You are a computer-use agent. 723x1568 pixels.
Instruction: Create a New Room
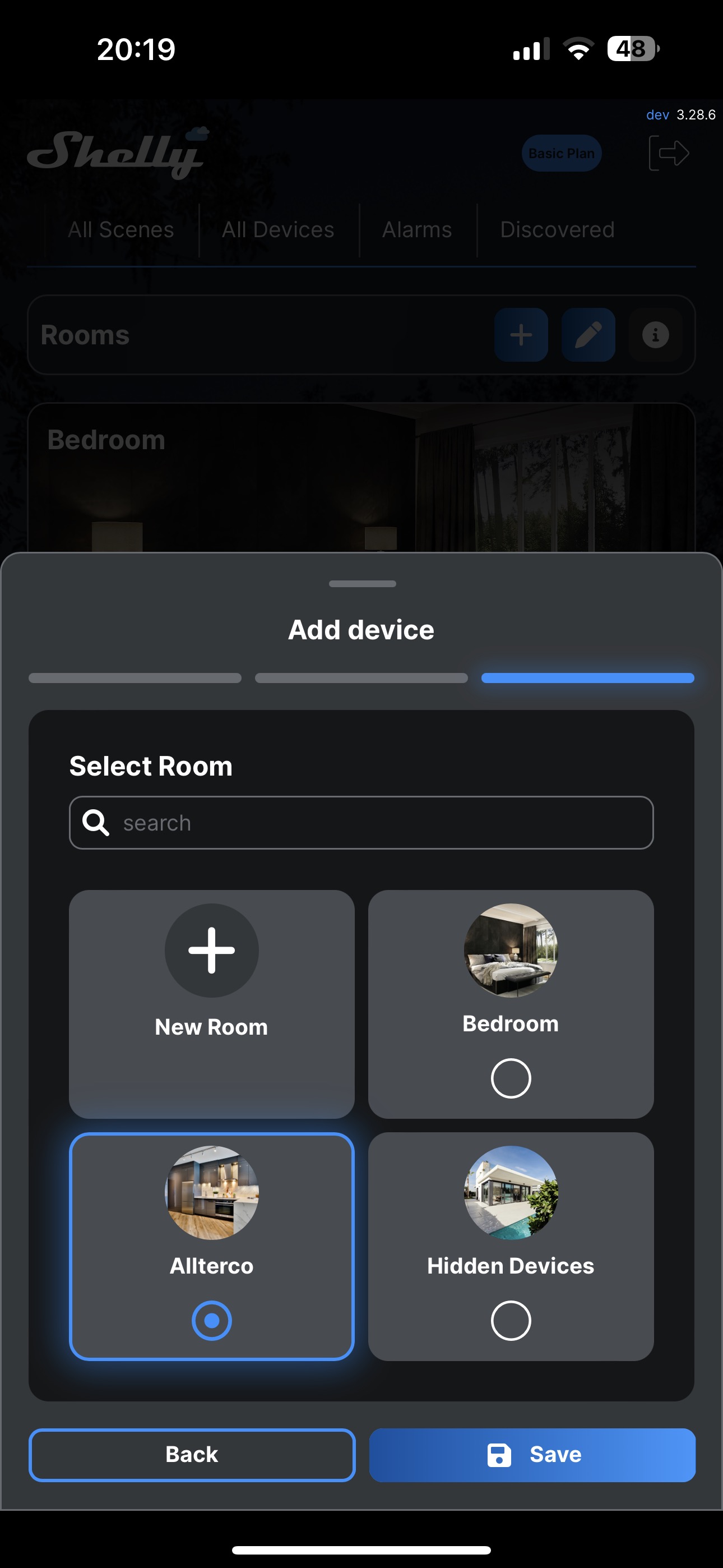(211, 1003)
